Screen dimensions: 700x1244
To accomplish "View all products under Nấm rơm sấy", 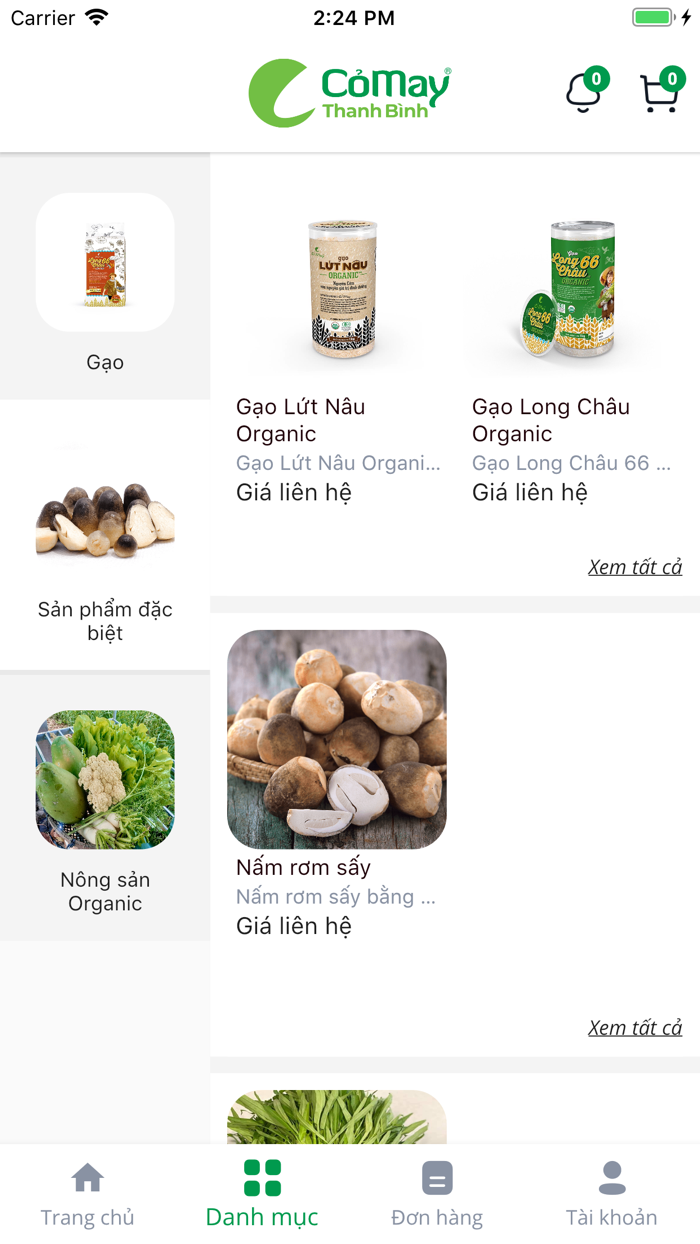I will 635,1028.
